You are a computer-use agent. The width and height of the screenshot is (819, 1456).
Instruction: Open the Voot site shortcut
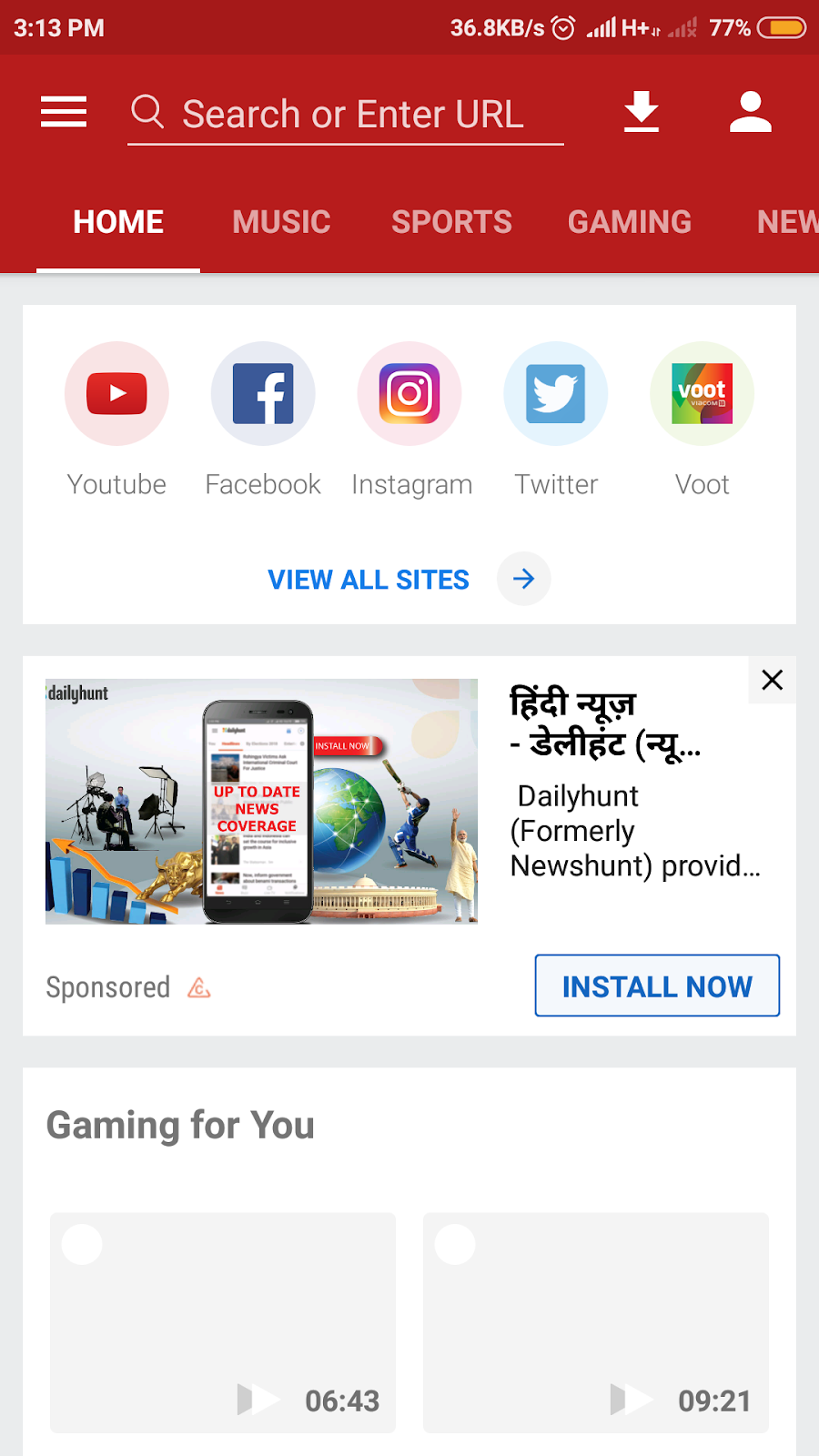[x=702, y=420]
